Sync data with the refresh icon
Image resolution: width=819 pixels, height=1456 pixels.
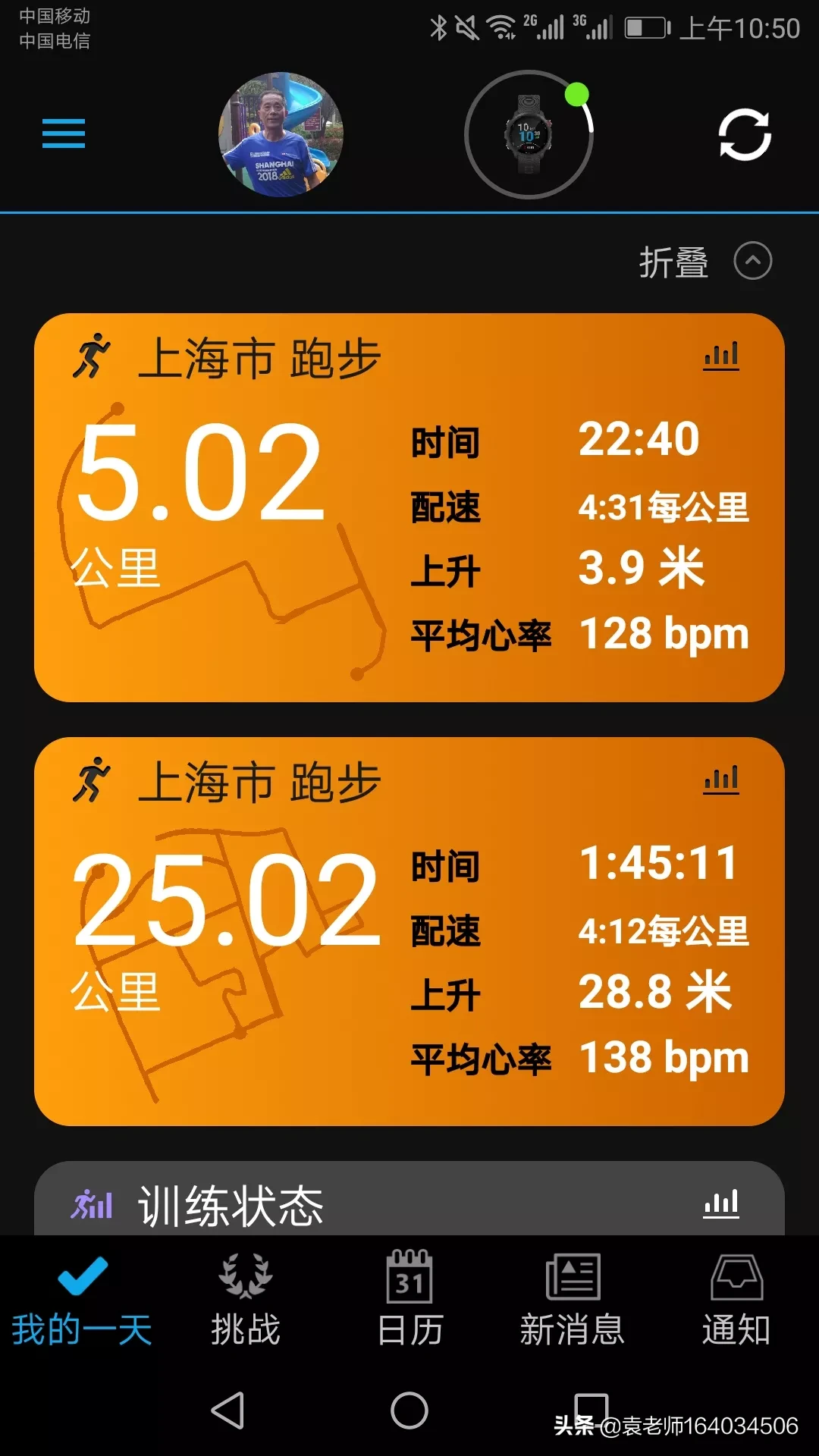(745, 135)
